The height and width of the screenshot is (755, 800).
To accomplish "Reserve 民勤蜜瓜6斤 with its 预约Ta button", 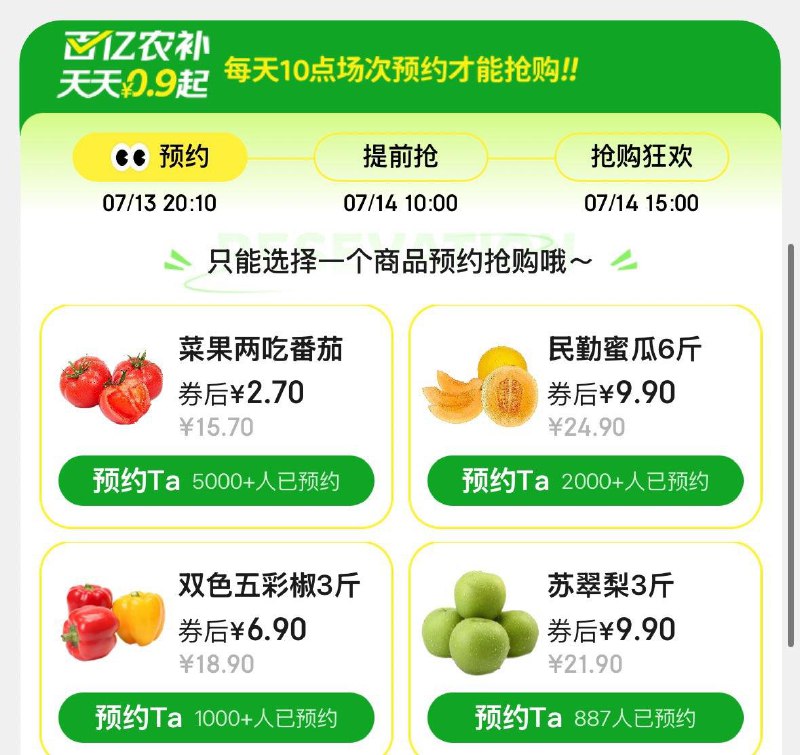I will [585, 481].
